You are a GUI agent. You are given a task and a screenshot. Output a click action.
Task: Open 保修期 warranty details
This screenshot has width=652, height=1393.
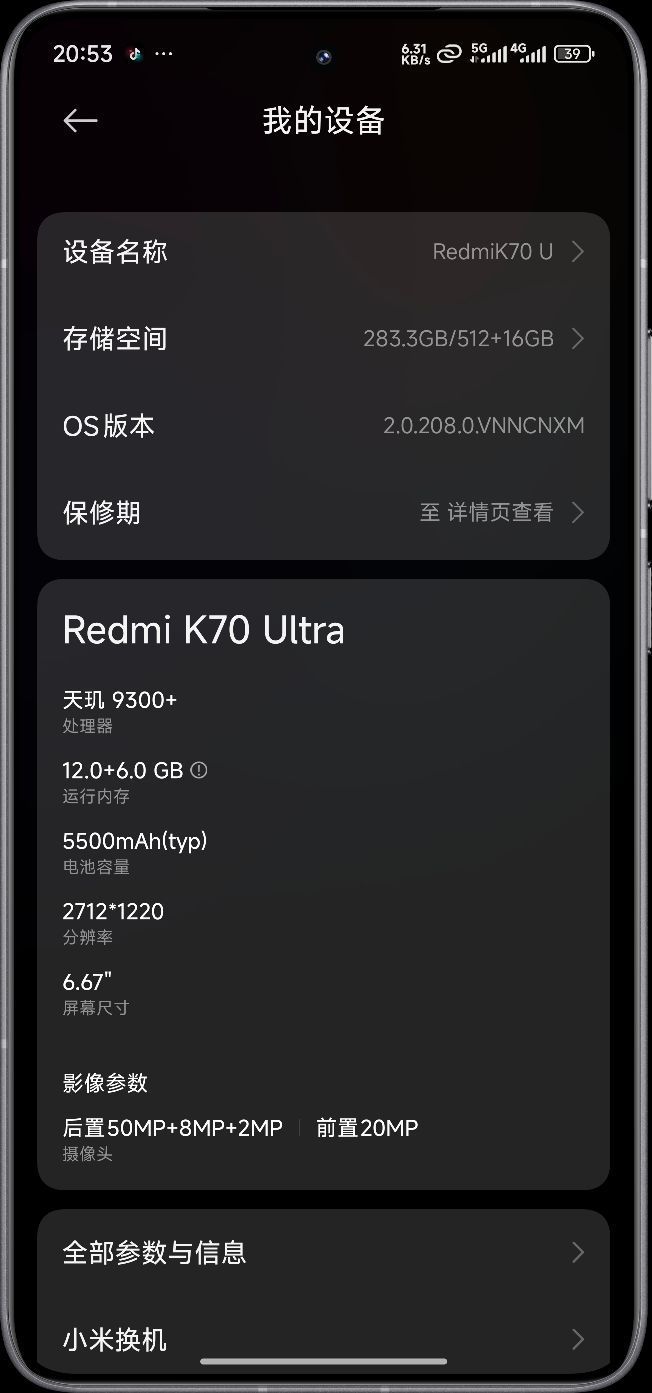[323, 513]
